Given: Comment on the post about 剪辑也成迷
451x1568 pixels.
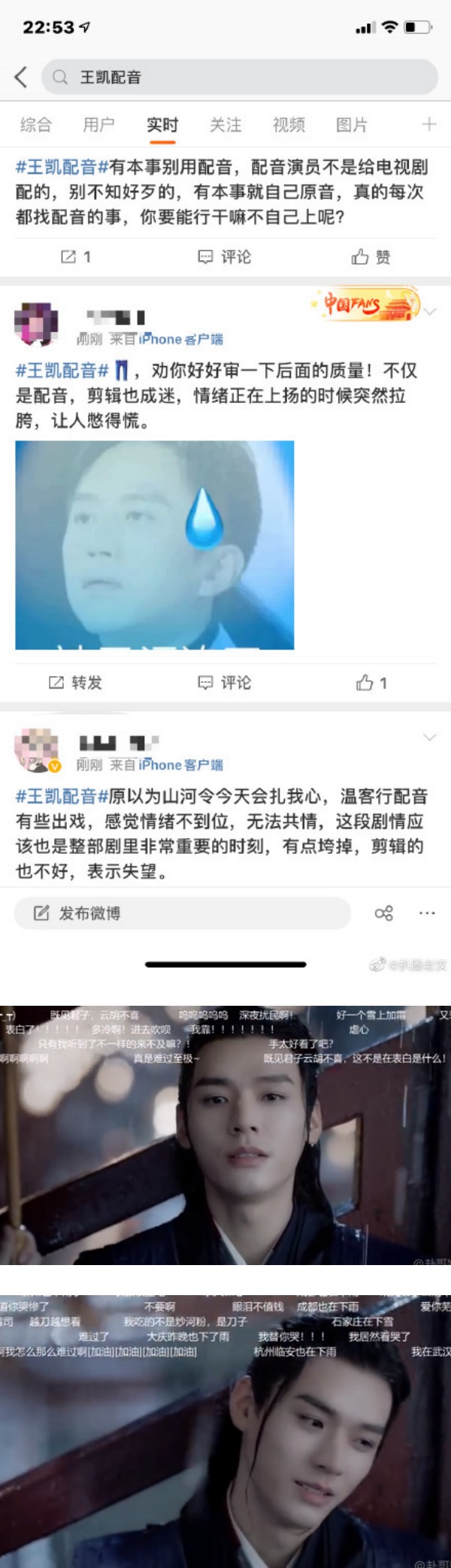Looking at the screenshot, I should (224, 683).
